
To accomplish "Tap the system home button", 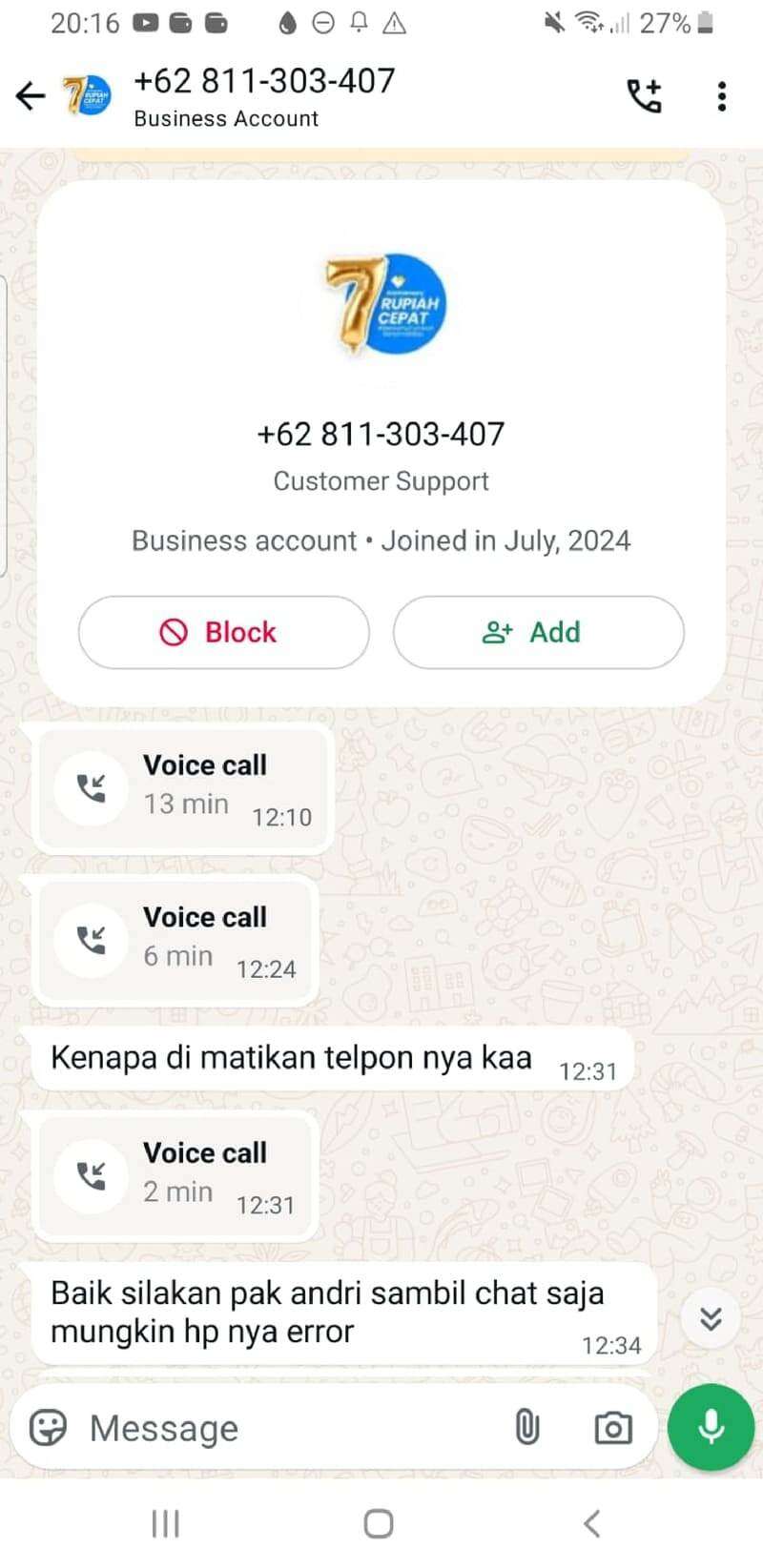I will [379, 1523].
